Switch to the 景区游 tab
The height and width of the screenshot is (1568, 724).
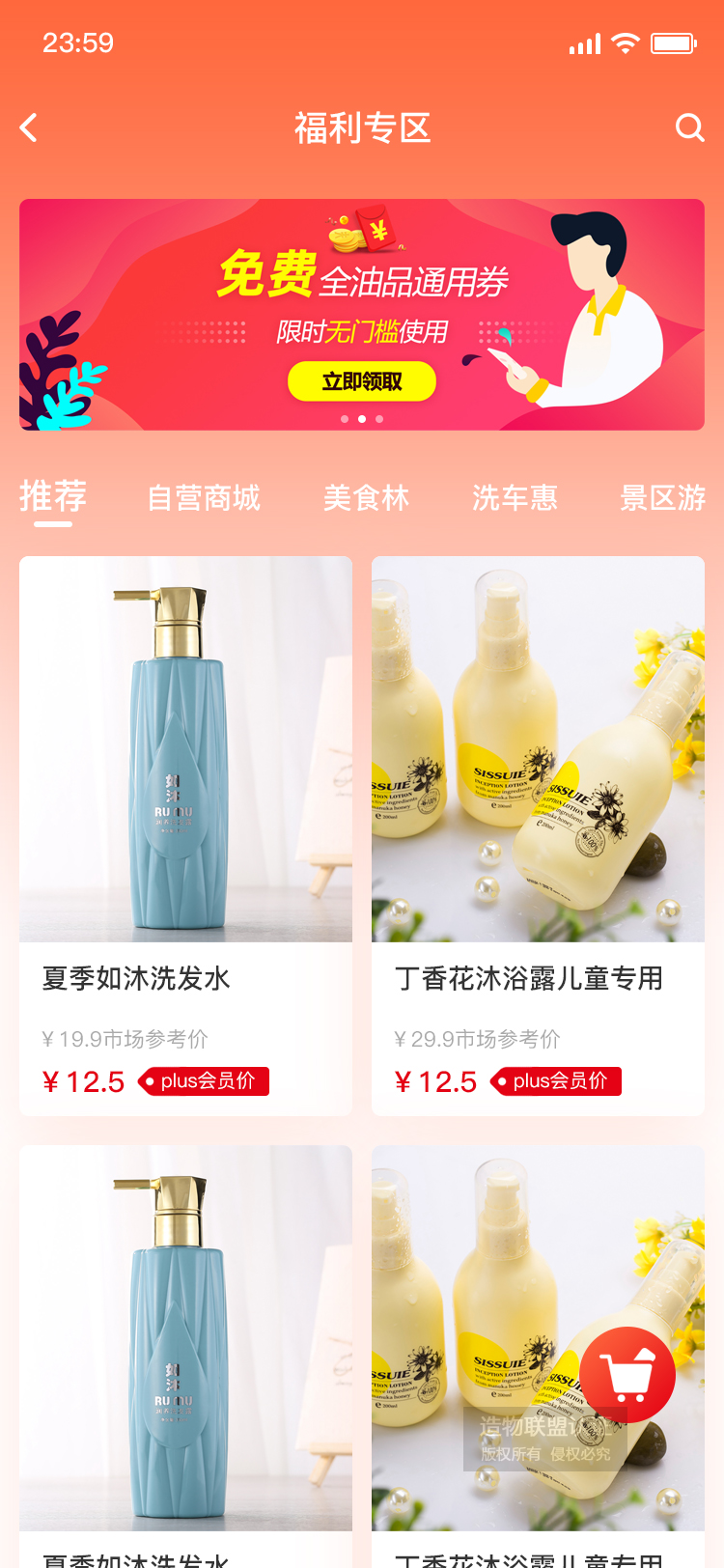click(x=662, y=498)
